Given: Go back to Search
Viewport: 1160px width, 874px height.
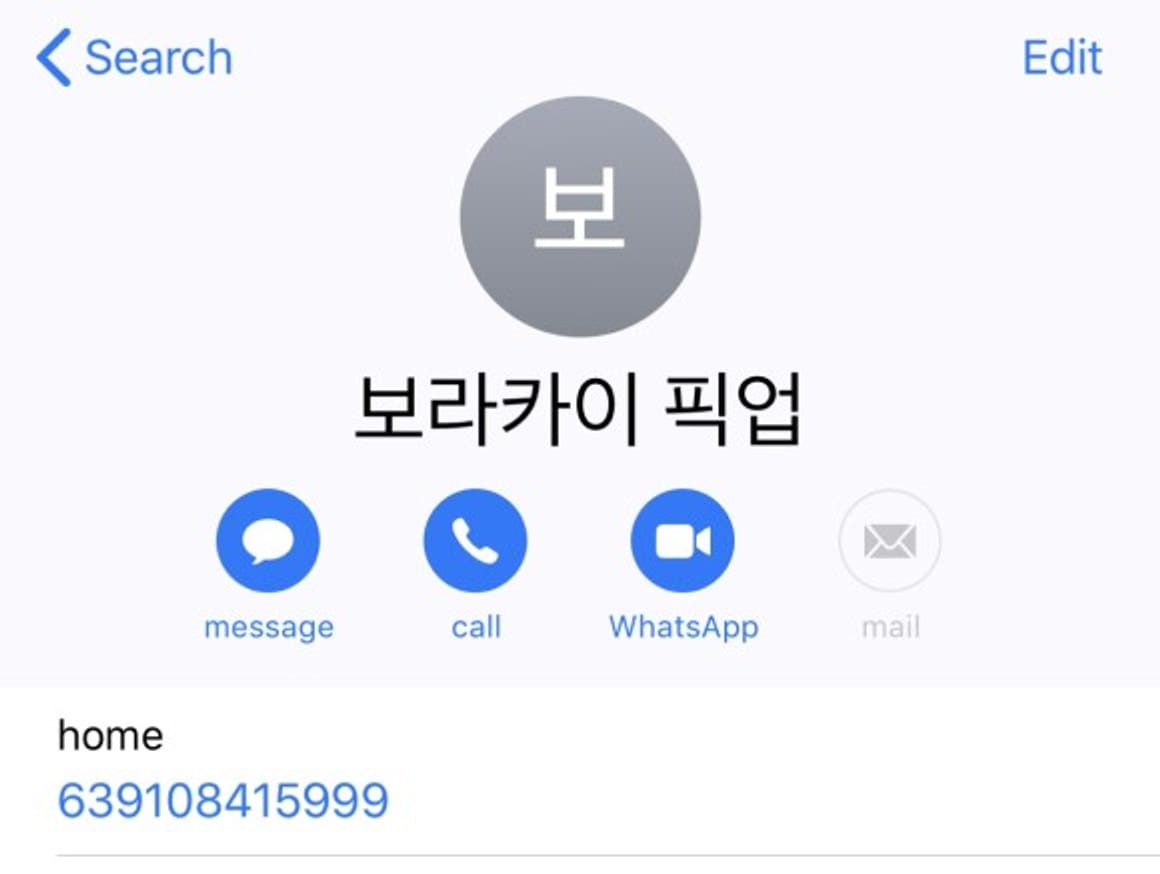Looking at the screenshot, I should pyautogui.click(x=134, y=57).
